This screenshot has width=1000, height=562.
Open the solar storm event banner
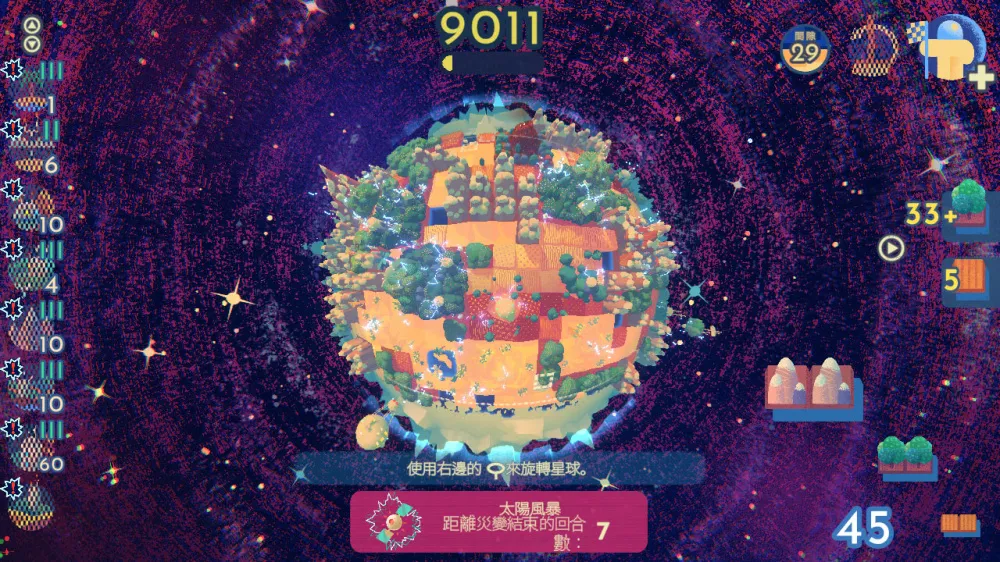click(x=498, y=521)
